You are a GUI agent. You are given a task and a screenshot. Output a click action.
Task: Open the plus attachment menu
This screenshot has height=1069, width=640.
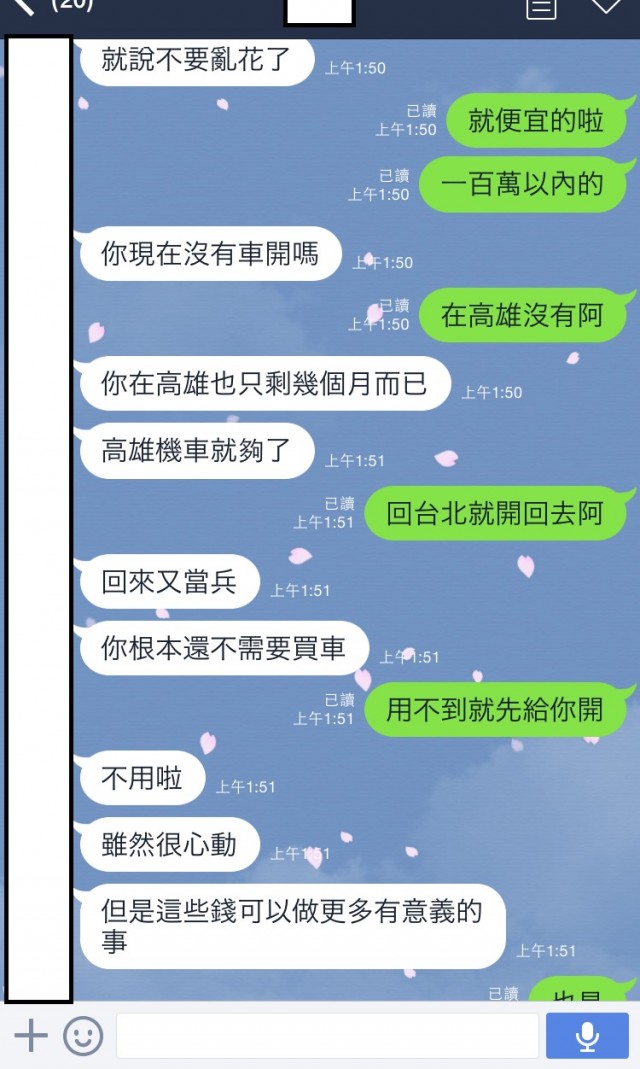[x=31, y=1036]
